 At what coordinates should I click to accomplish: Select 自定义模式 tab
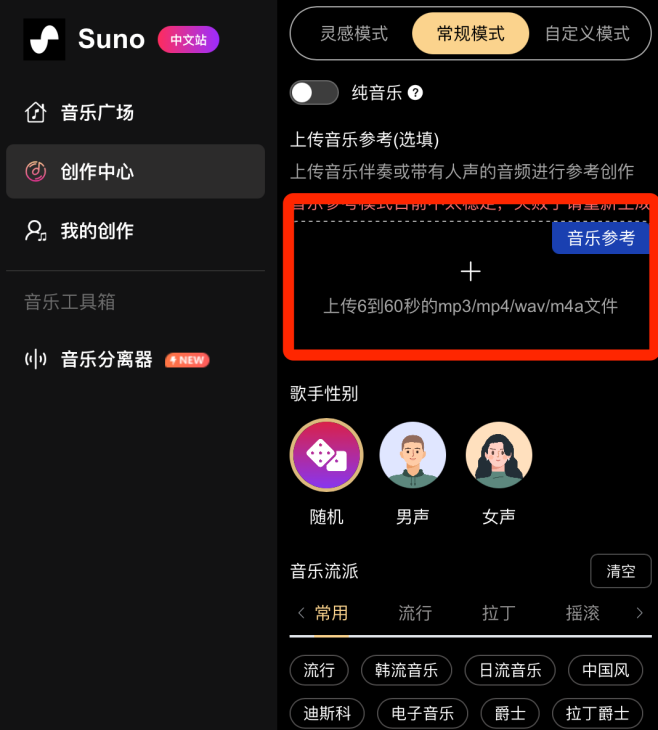pyautogui.click(x=587, y=33)
